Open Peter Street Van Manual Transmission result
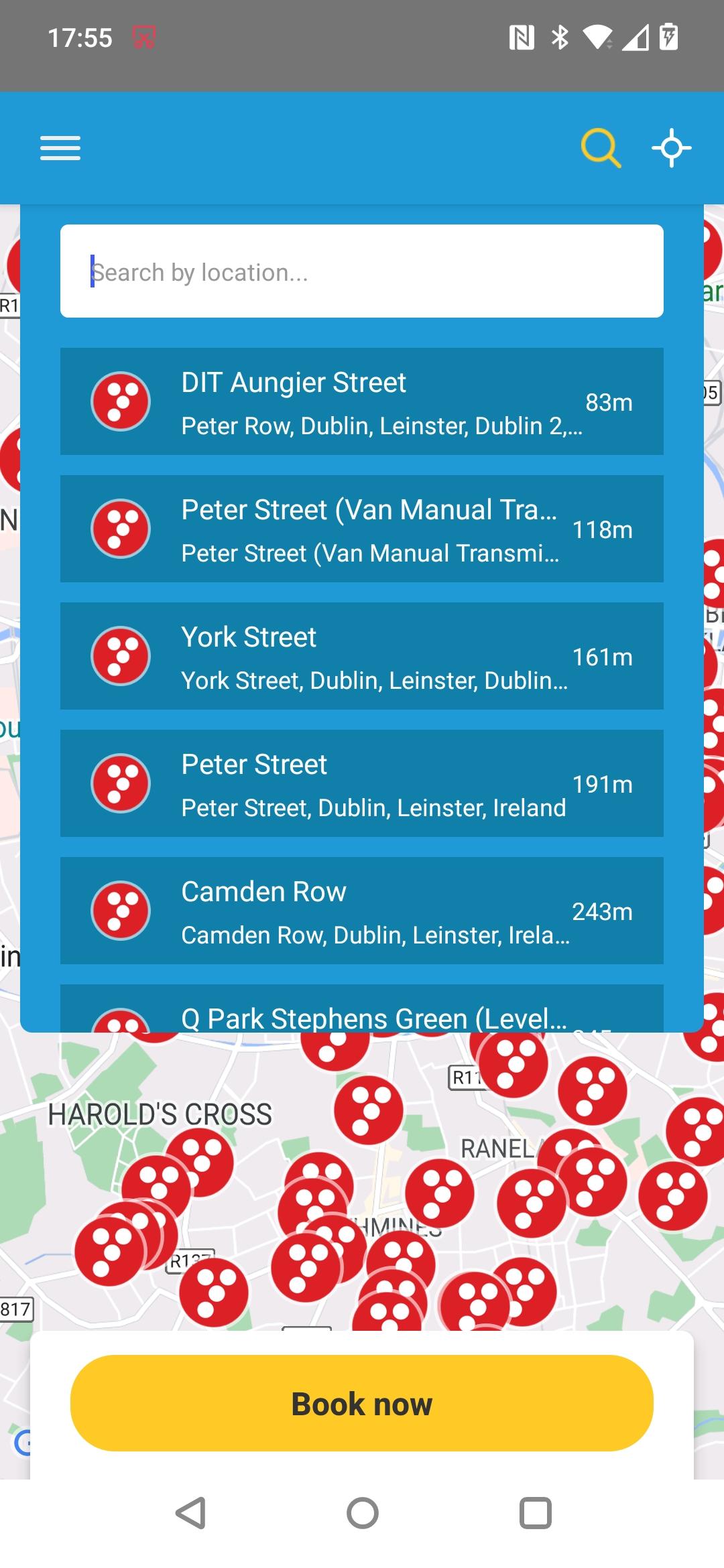Viewport: 724px width, 1568px height. [x=362, y=529]
